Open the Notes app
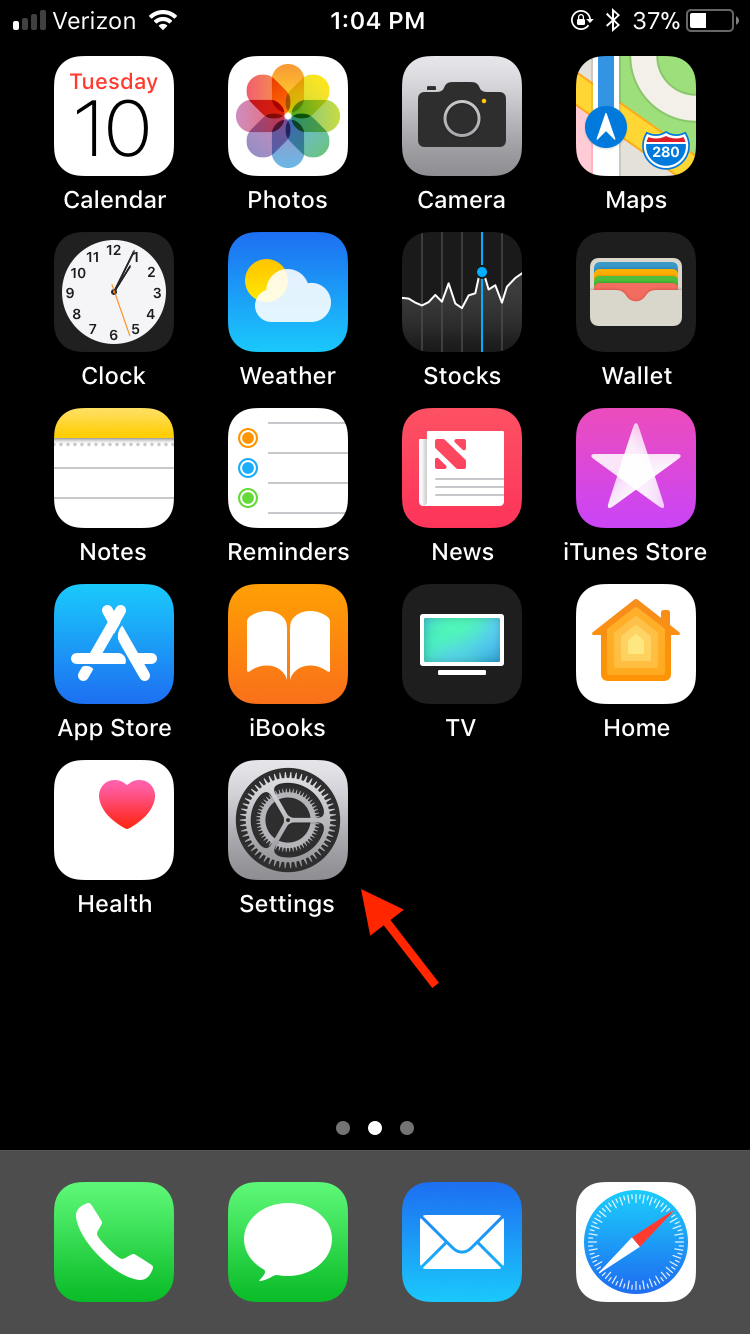The height and width of the screenshot is (1334, 750). 114,468
